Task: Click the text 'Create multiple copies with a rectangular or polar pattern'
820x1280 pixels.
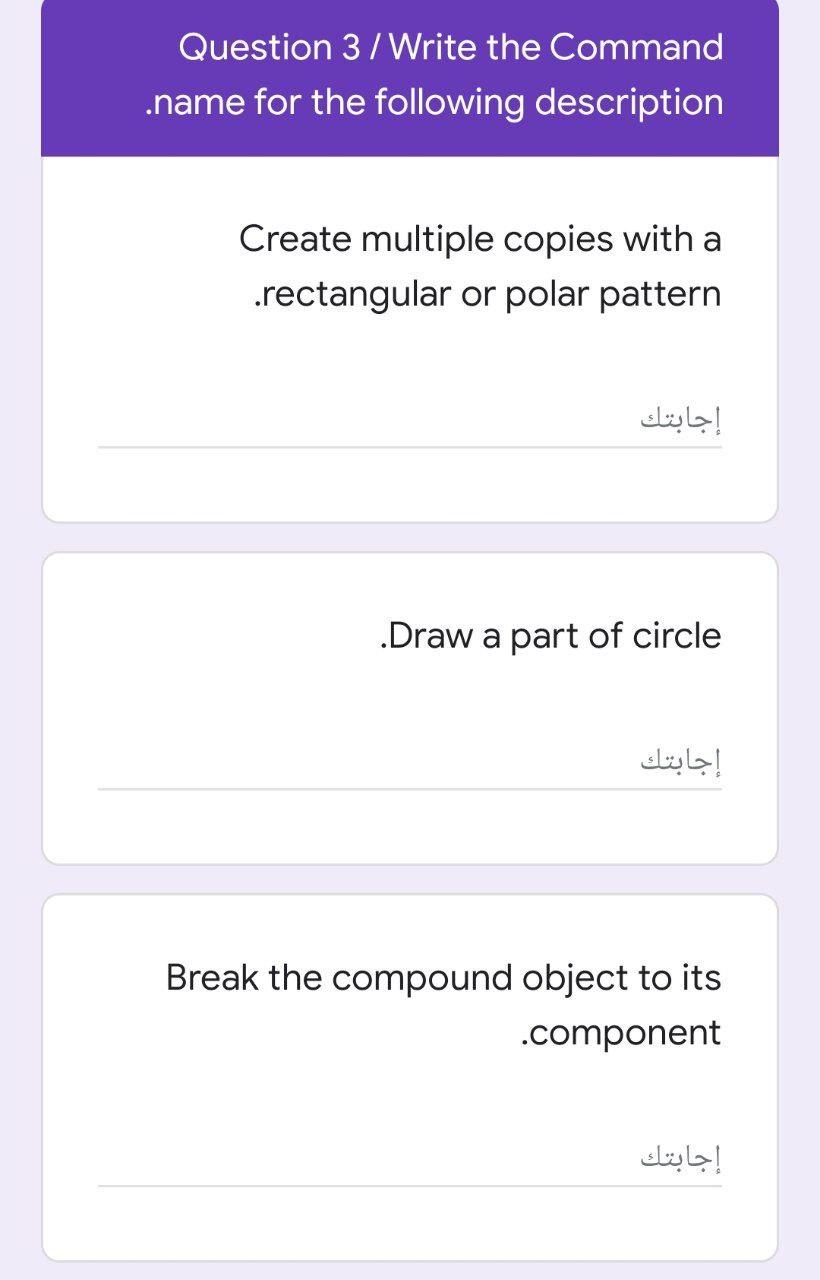Action: (480, 265)
